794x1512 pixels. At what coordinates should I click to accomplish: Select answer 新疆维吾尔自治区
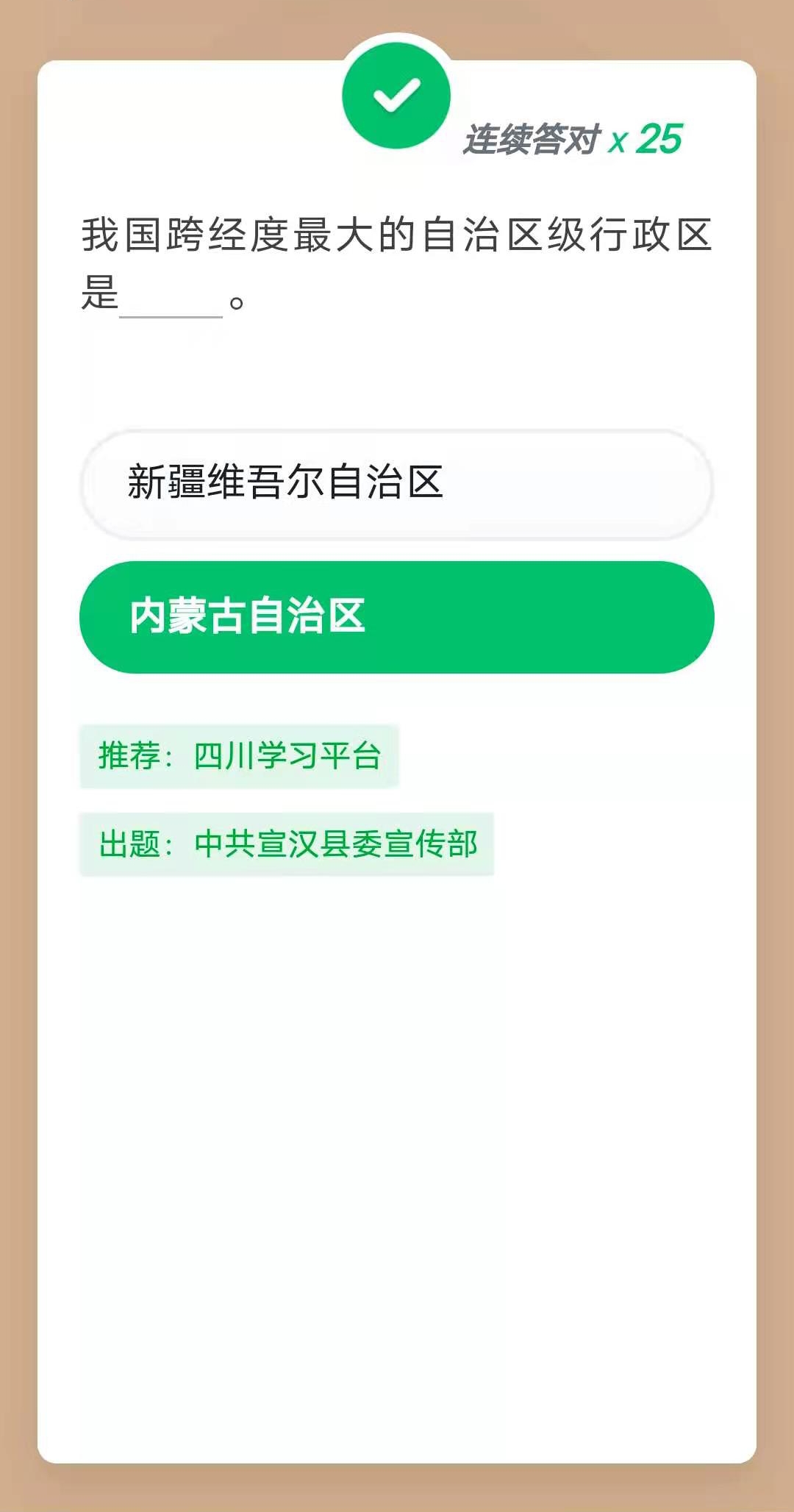tap(397, 484)
